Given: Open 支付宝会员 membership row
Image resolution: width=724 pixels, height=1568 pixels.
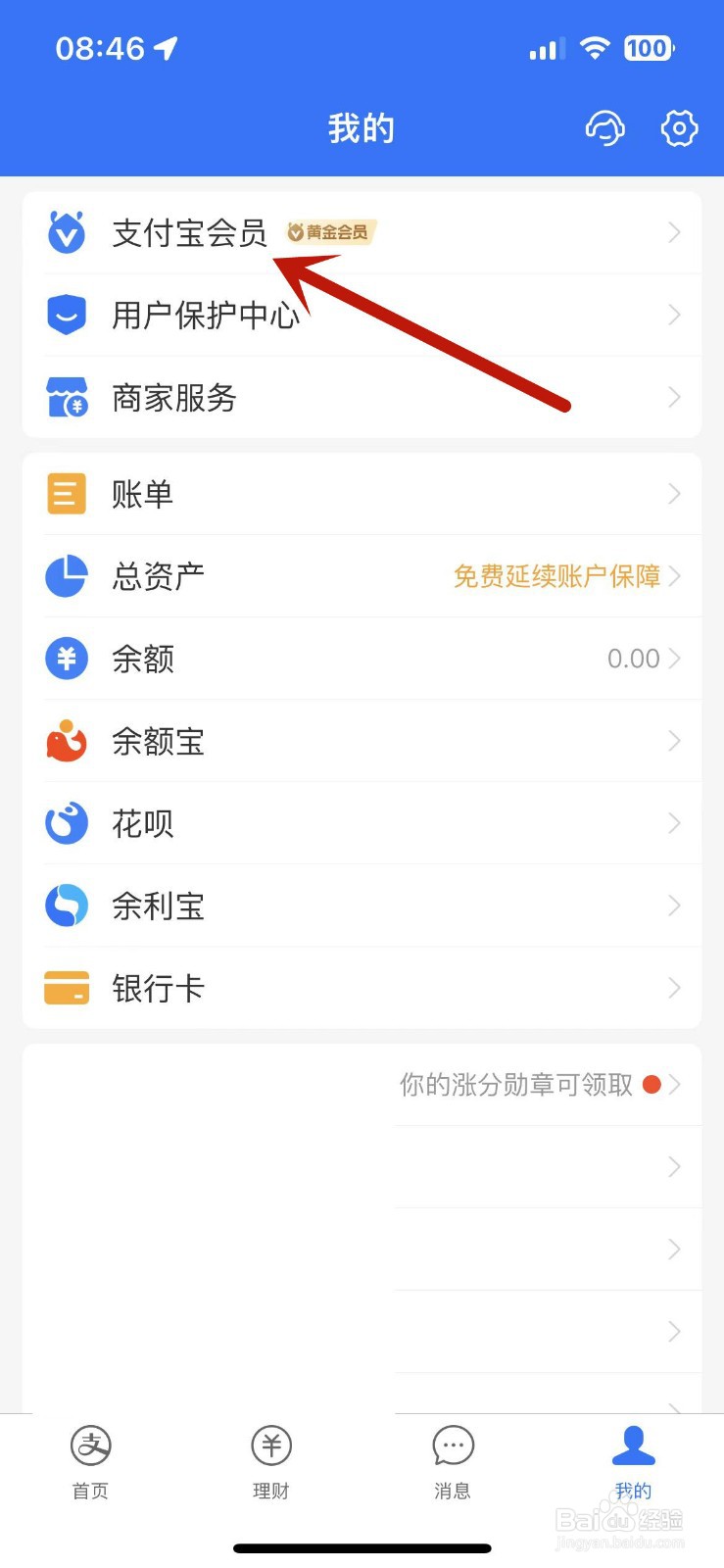Looking at the screenshot, I should tap(362, 233).
